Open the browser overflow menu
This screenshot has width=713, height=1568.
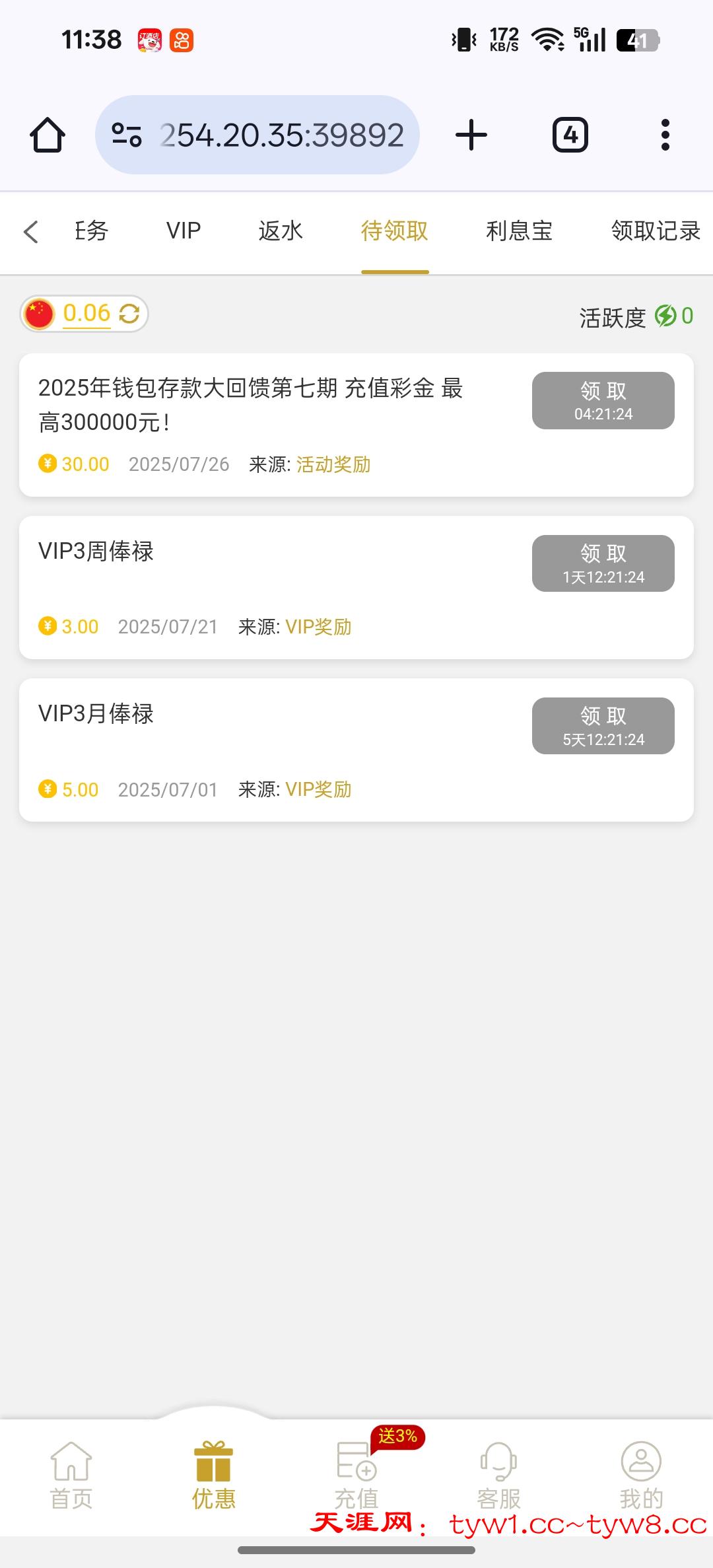(x=665, y=135)
